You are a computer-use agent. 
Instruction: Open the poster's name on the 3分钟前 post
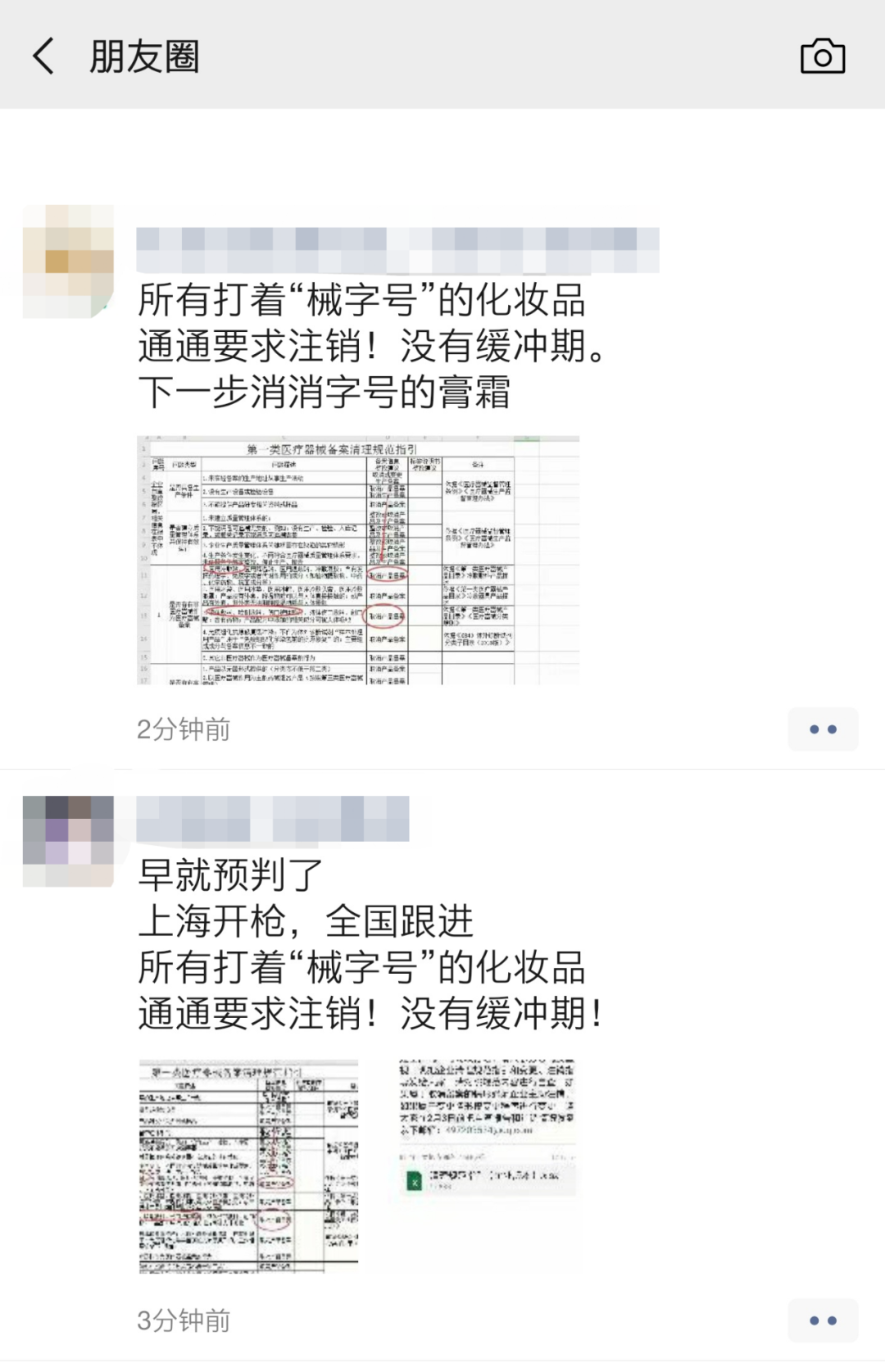click(x=273, y=818)
